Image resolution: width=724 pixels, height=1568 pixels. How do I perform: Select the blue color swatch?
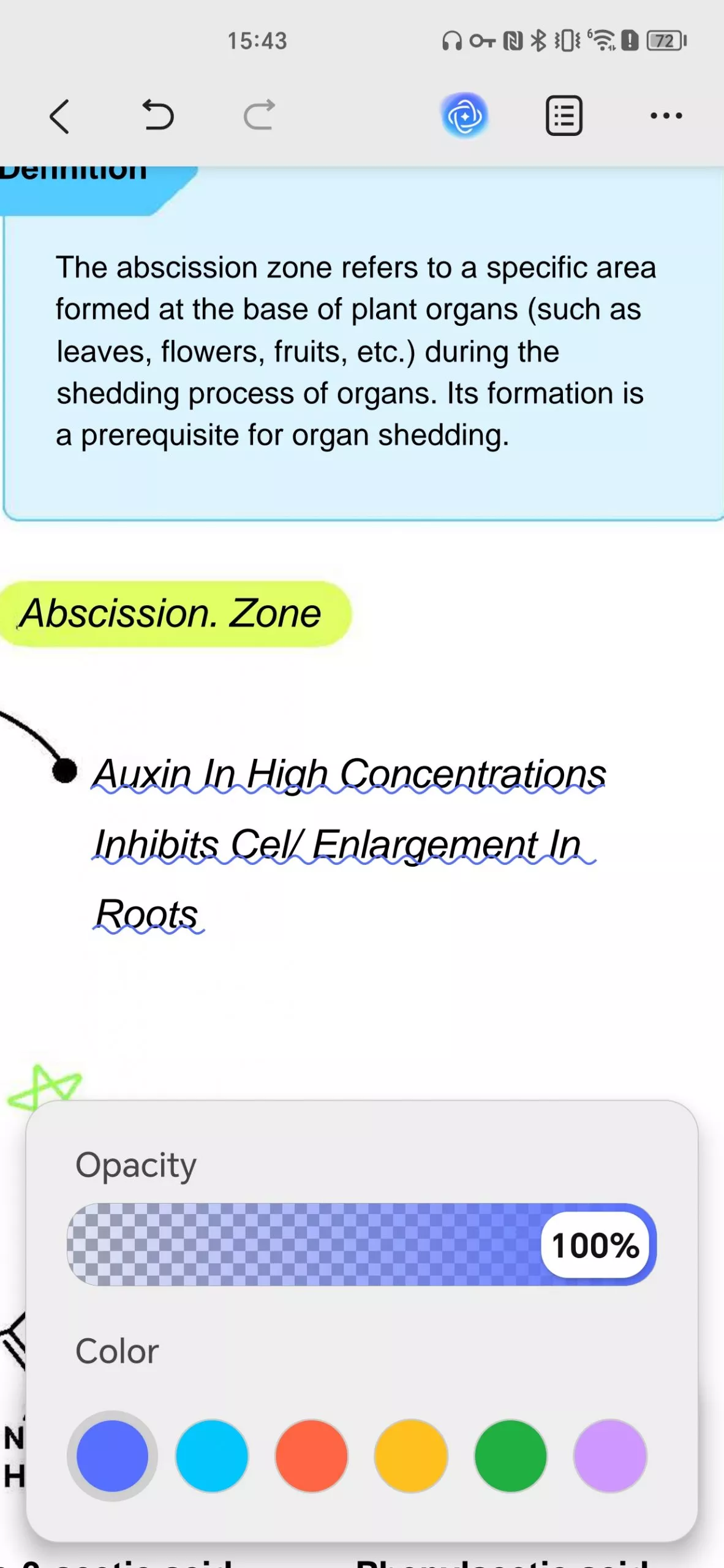(x=112, y=1456)
